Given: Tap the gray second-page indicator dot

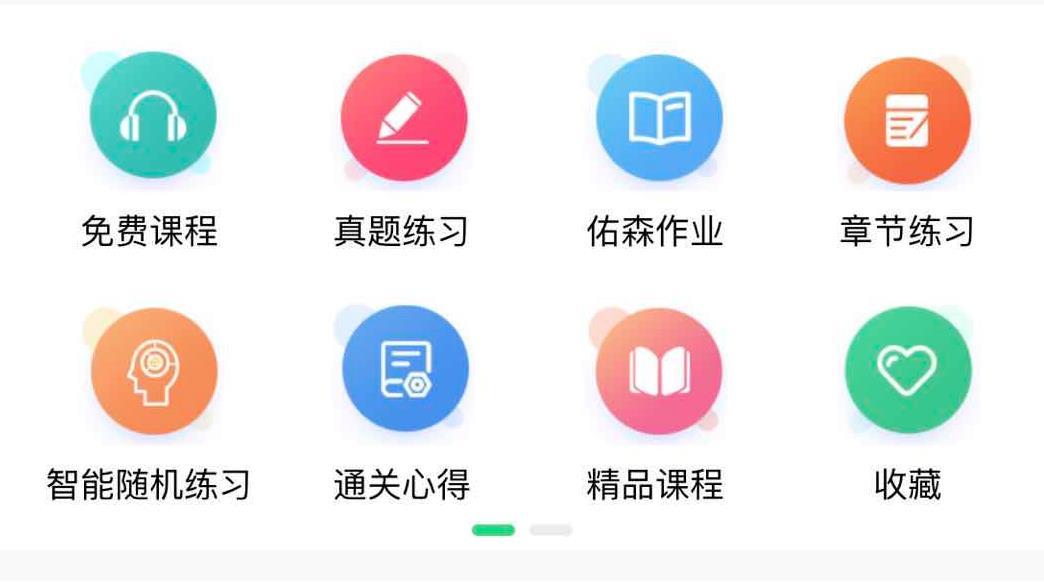Looking at the screenshot, I should click(551, 530).
